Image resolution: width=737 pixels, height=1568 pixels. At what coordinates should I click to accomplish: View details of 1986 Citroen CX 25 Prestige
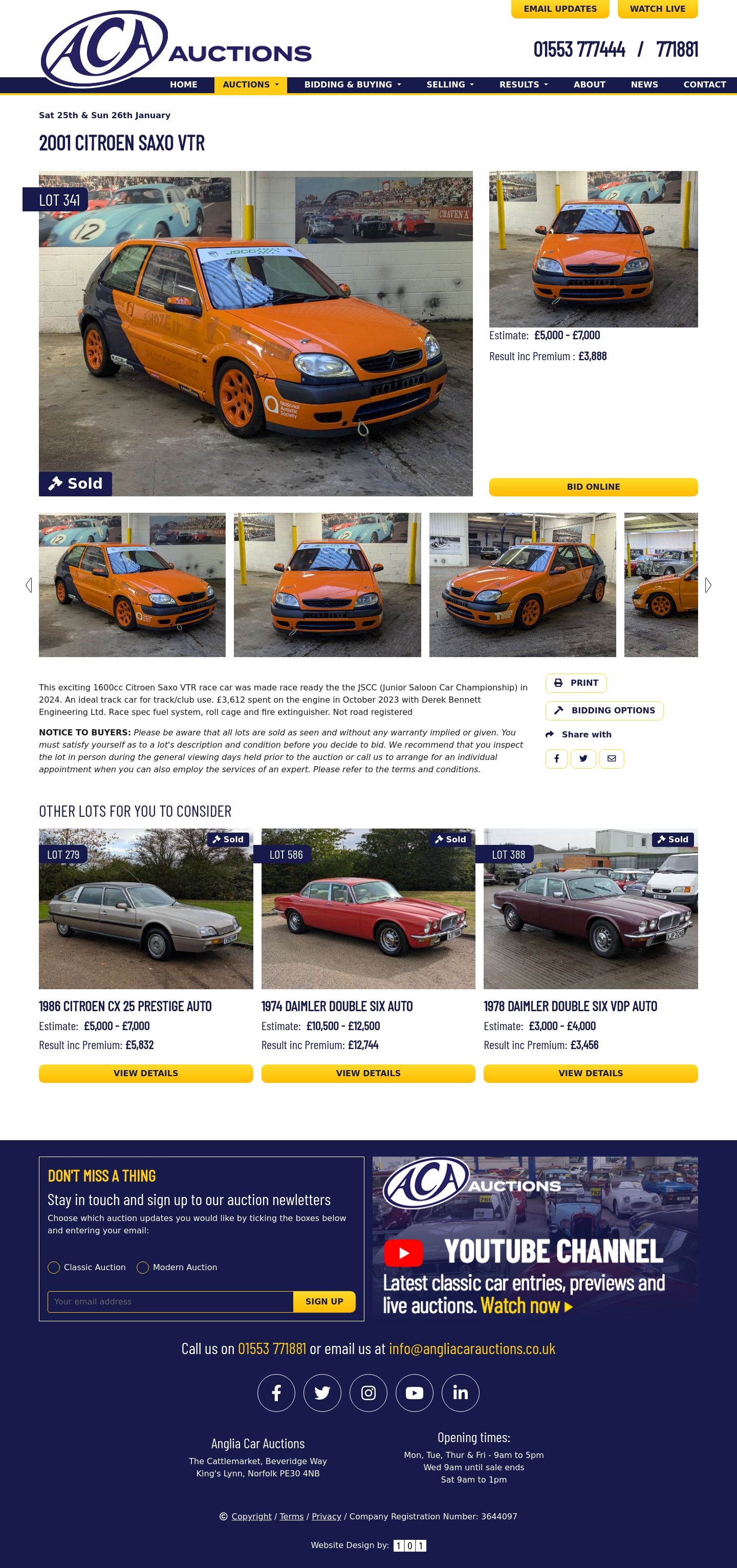coord(145,1073)
